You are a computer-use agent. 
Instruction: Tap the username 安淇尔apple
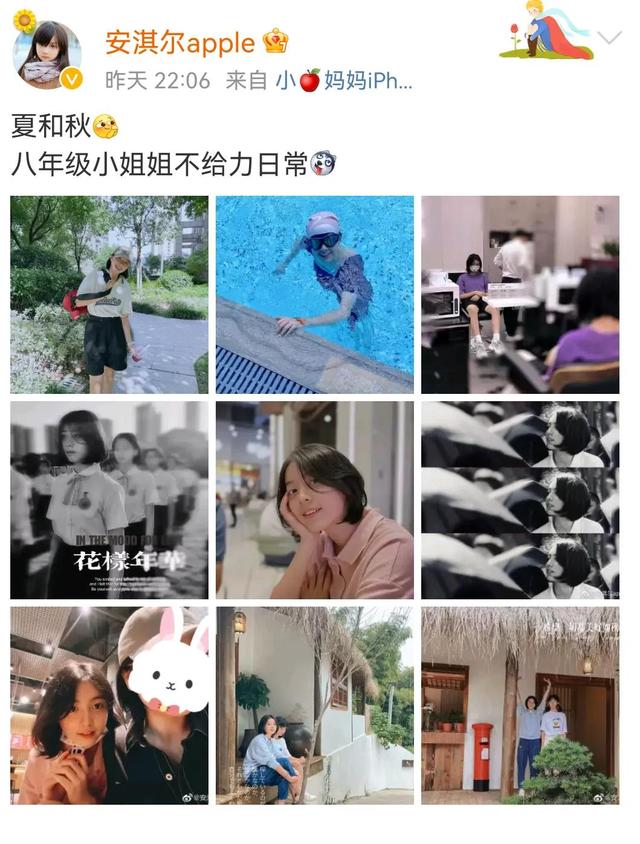[x=180, y=42]
